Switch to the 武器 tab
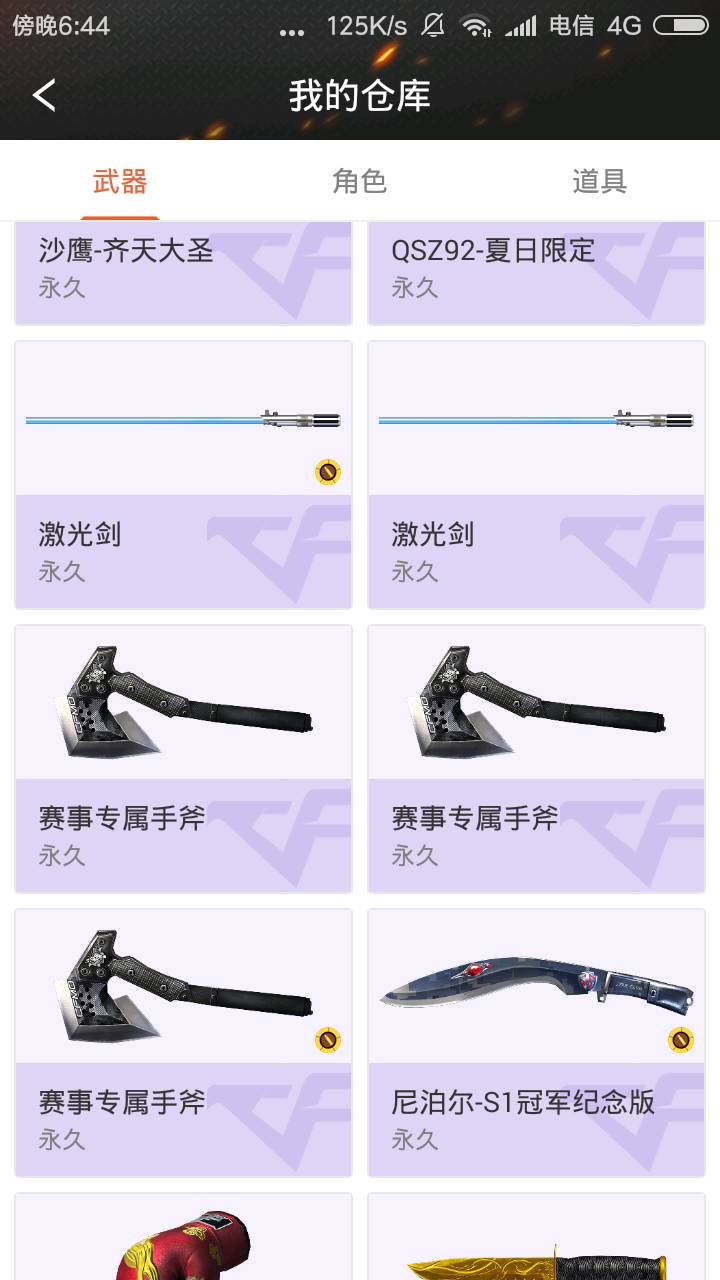 [x=120, y=182]
